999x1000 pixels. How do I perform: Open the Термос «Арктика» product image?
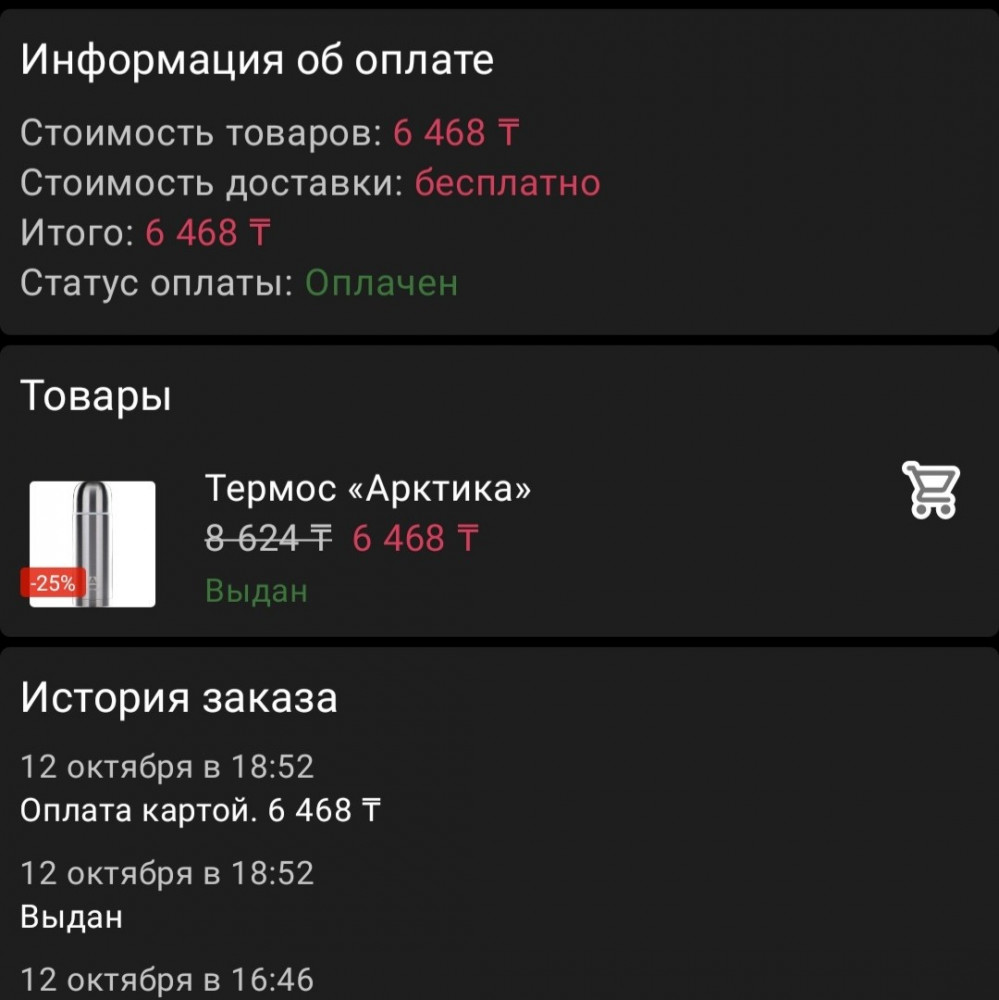tap(92, 543)
